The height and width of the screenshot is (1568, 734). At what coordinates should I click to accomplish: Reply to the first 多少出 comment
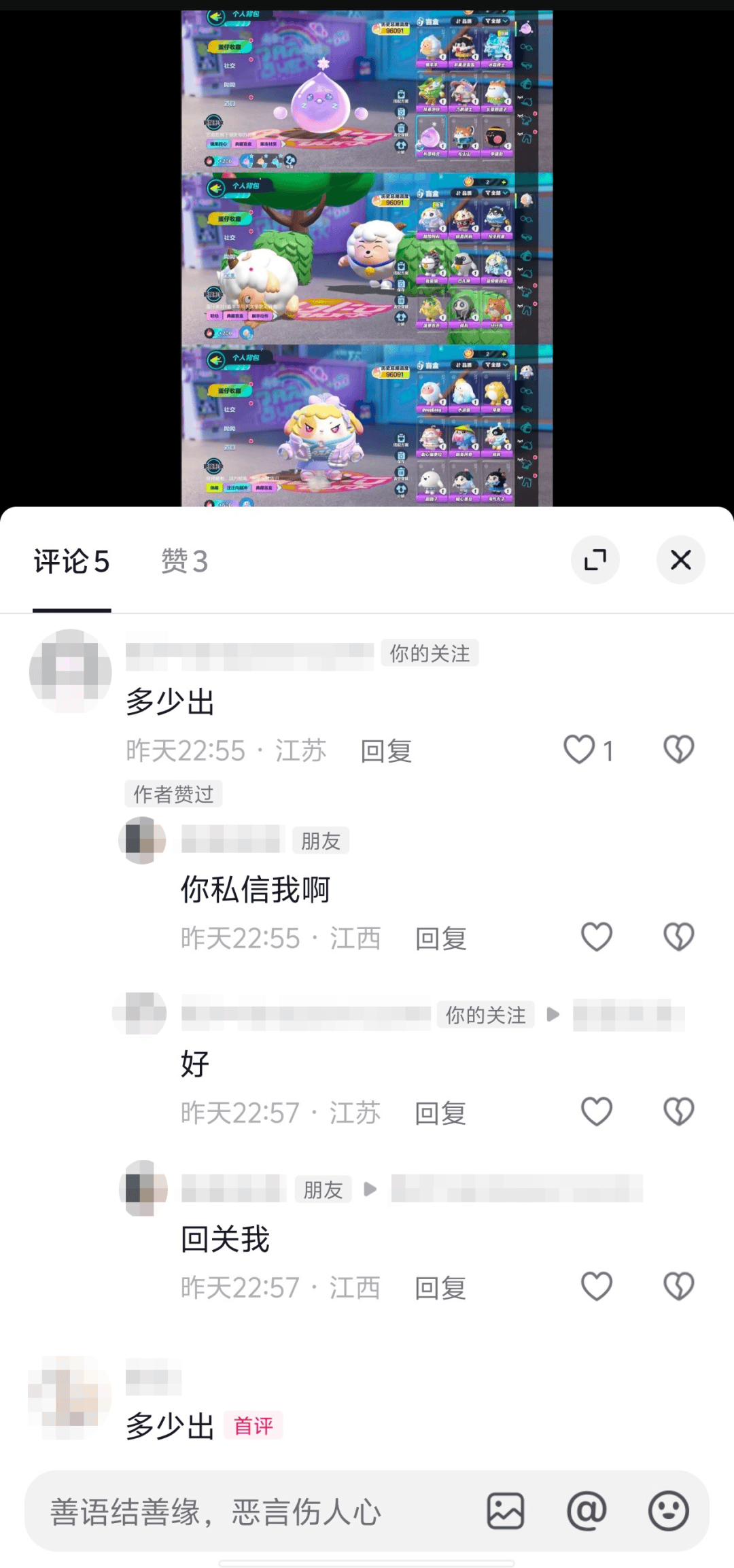(386, 751)
